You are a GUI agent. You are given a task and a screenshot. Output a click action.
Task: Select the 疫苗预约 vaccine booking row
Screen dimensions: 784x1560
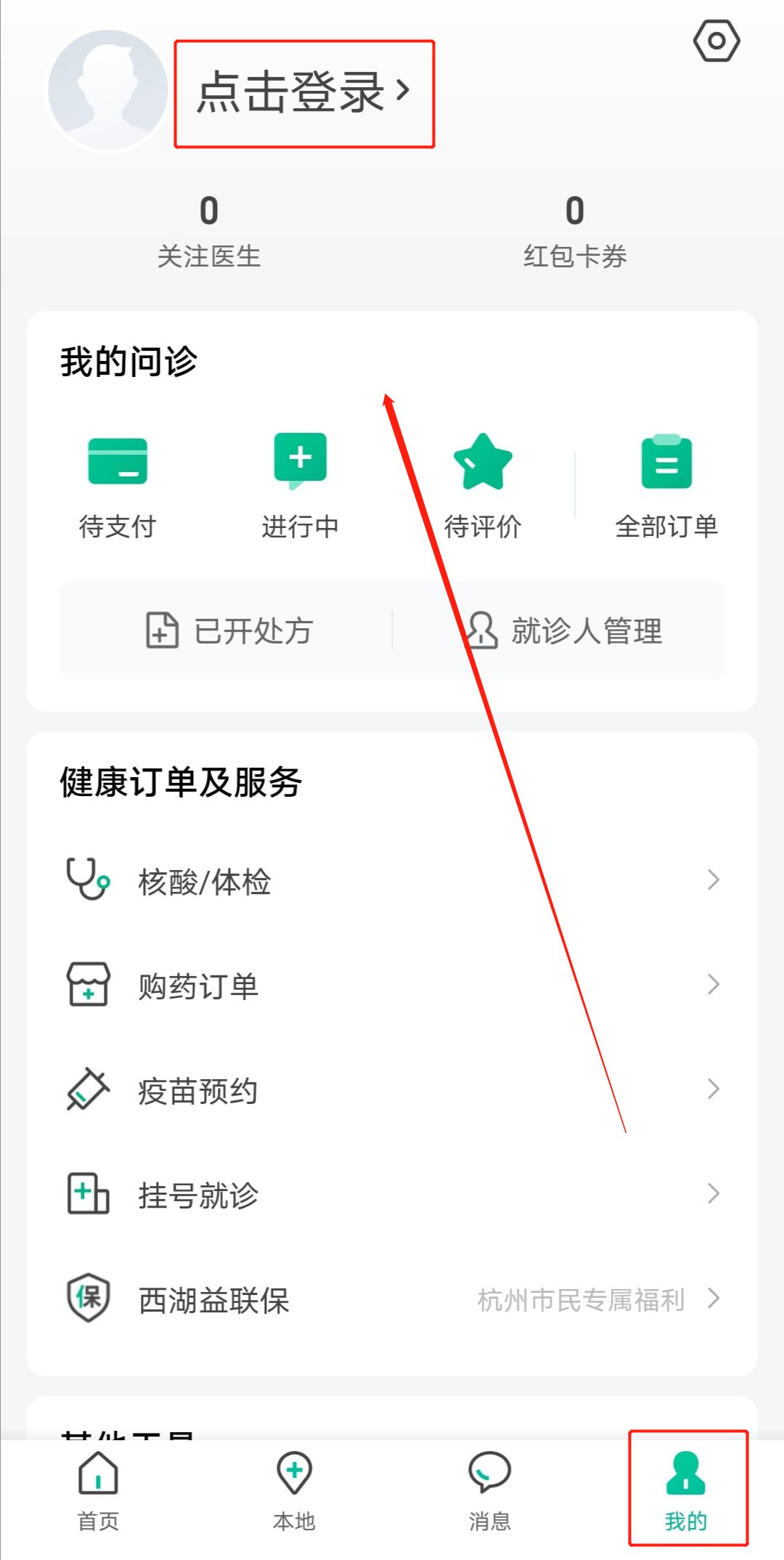pos(392,1090)
